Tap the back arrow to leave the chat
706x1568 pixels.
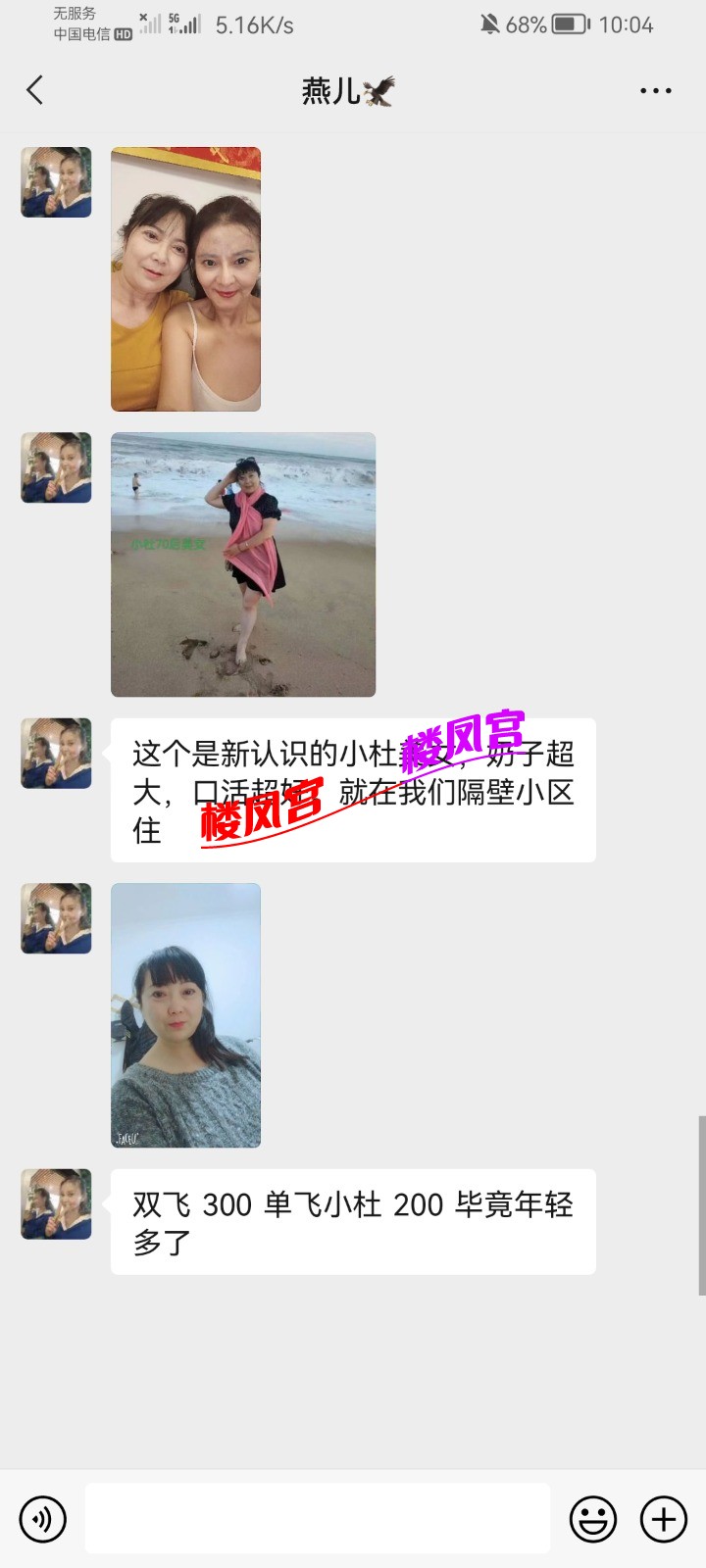pos(34,89)
